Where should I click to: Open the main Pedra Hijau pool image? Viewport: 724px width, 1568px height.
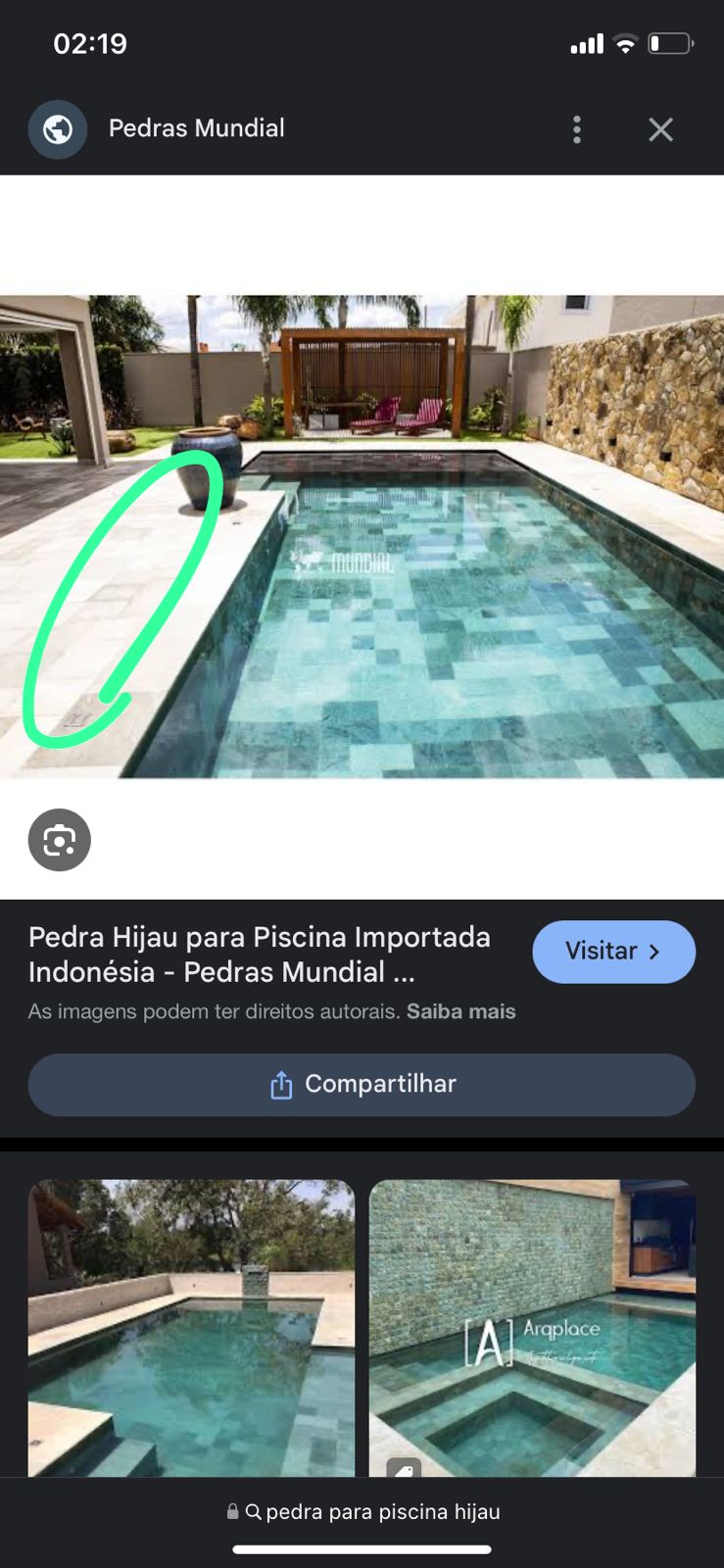click(x=362, y=536)
